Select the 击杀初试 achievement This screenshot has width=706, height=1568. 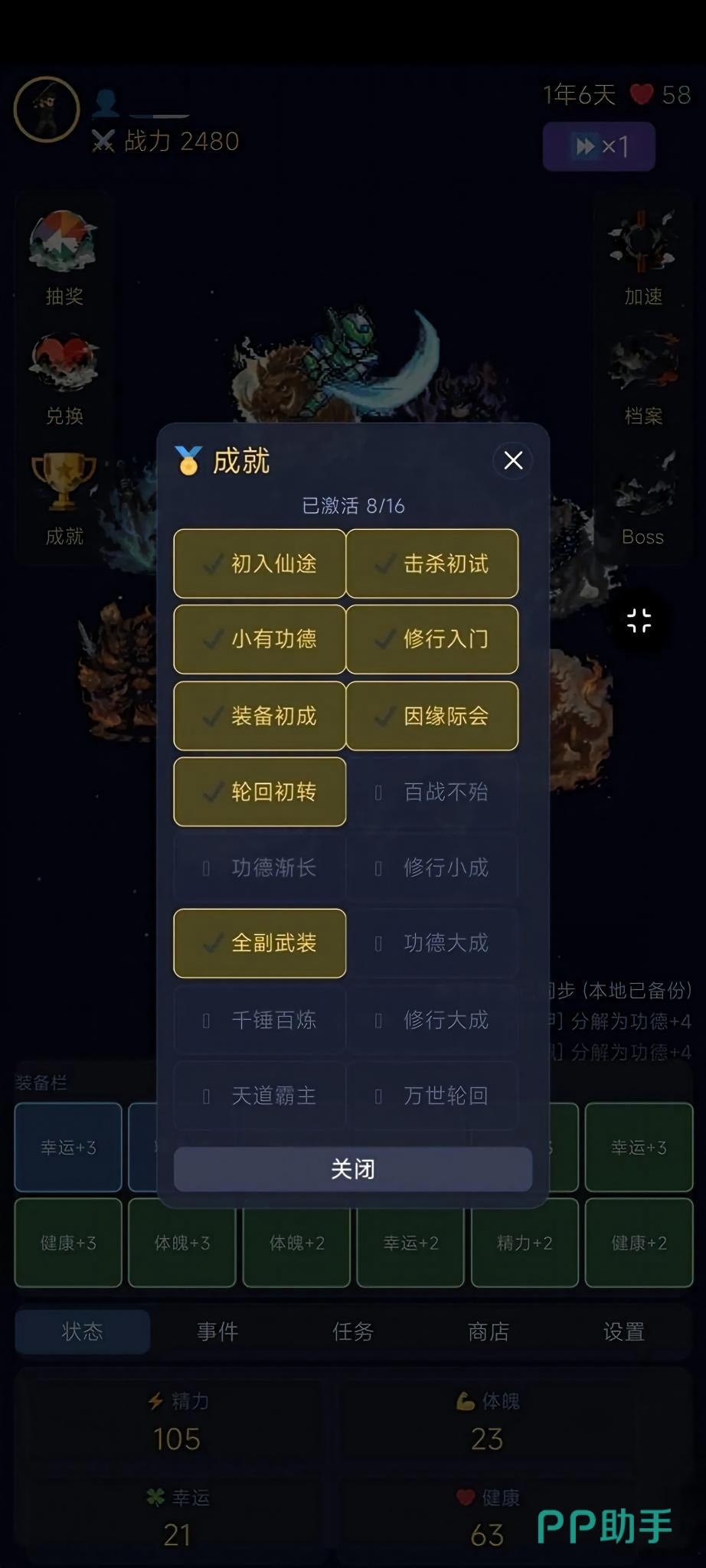pos(432,563)
